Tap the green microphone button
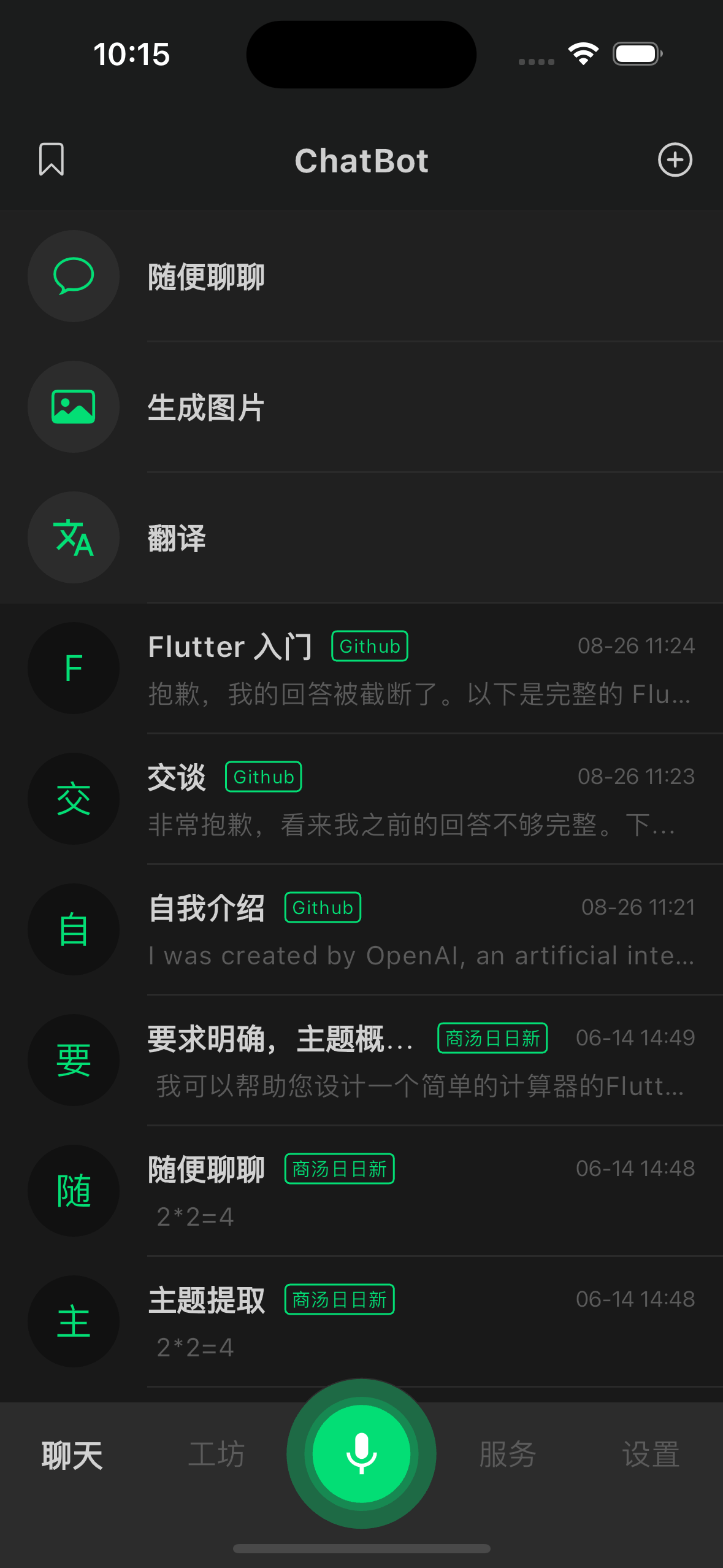This screenshot has width=723, height=1568. [361, 1453]
